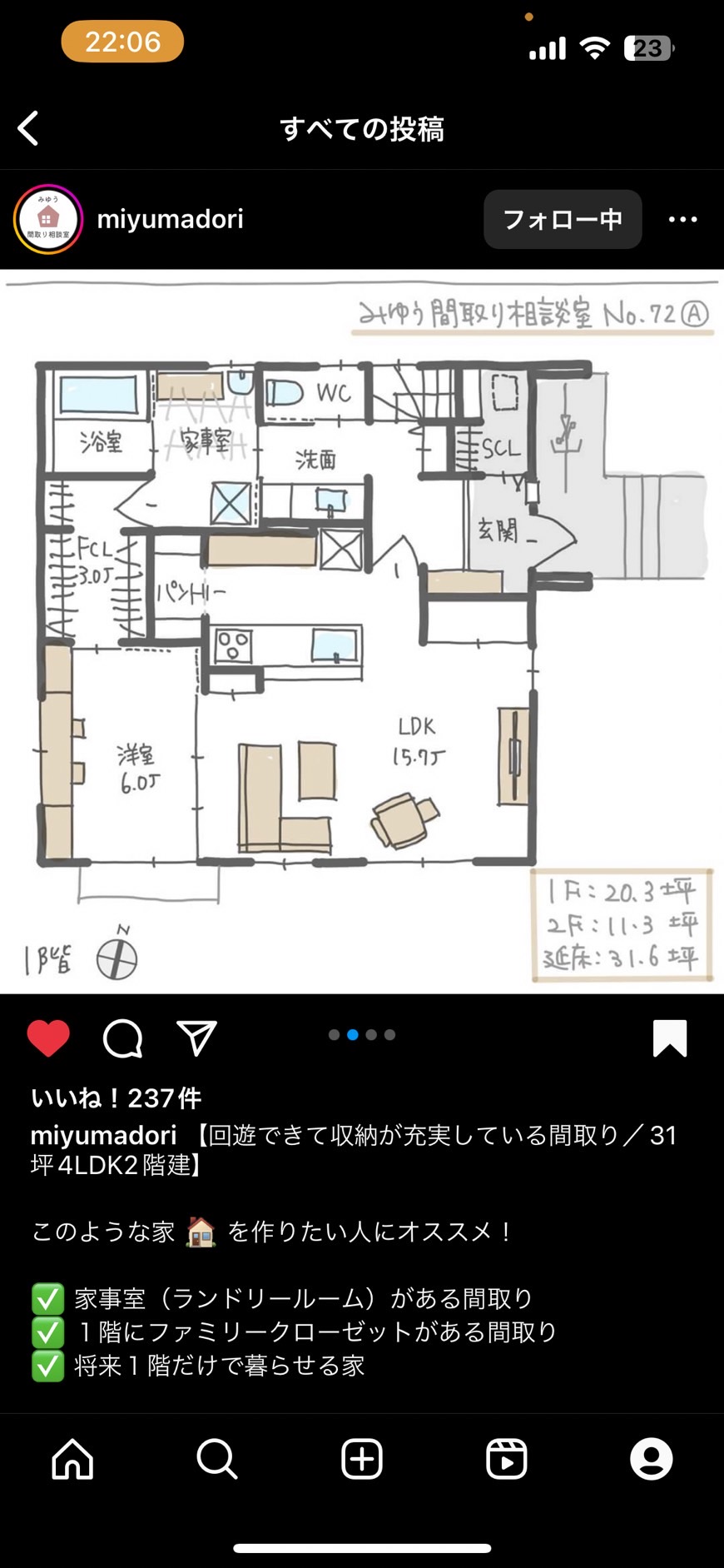Open the comments via the speech bubble icon
The image size is (724, 1568).
(123, 1038)
